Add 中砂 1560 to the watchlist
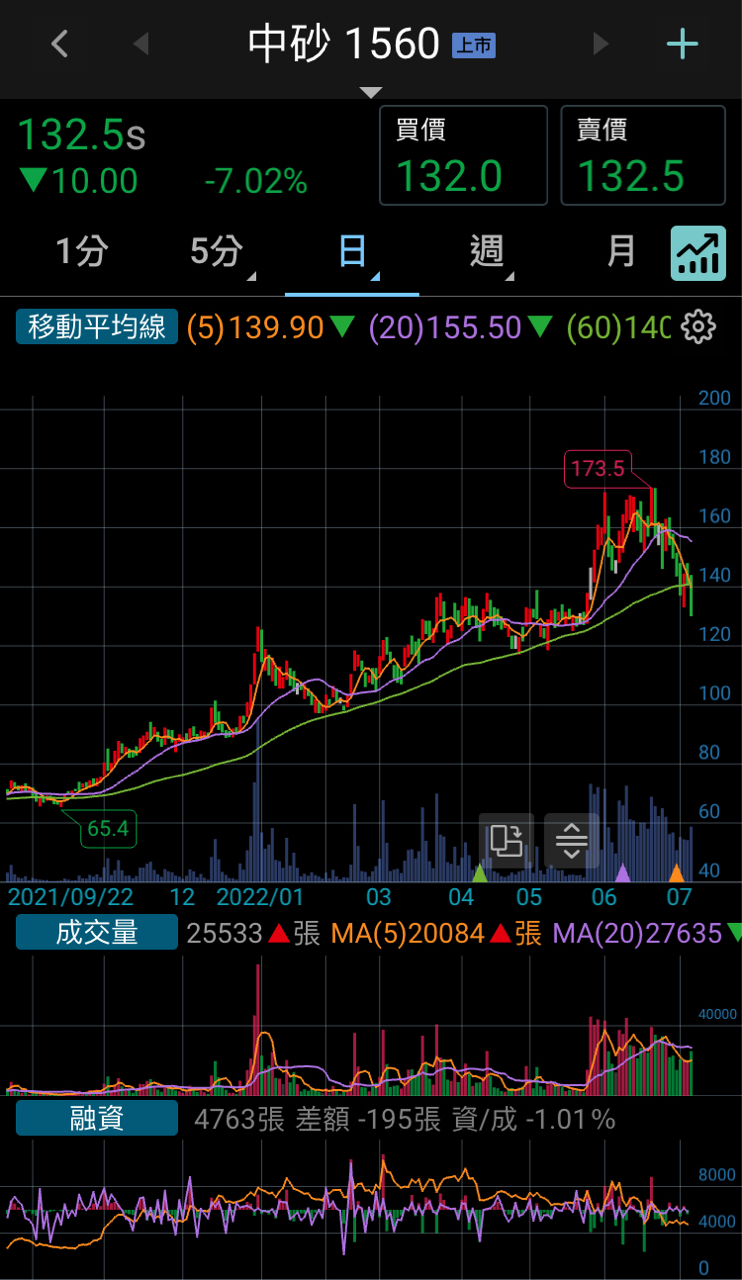Image resolution: width=742 pixels, height=1280 pixels. pyautogui.click(x=682, y=44)
